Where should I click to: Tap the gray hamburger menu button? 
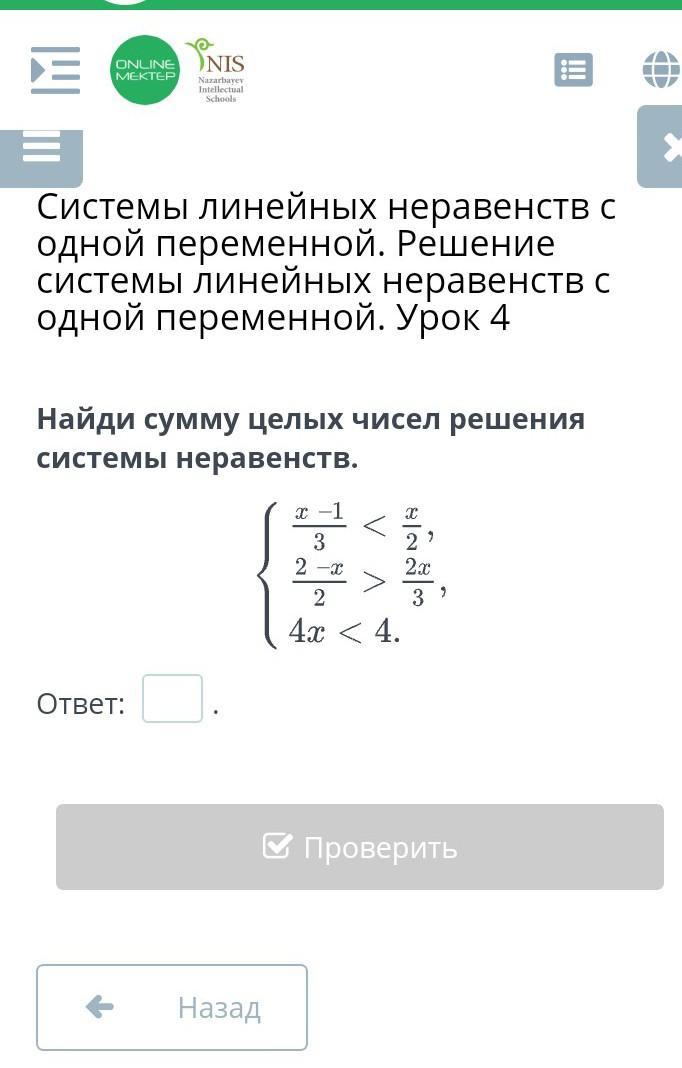pos(41,150)
